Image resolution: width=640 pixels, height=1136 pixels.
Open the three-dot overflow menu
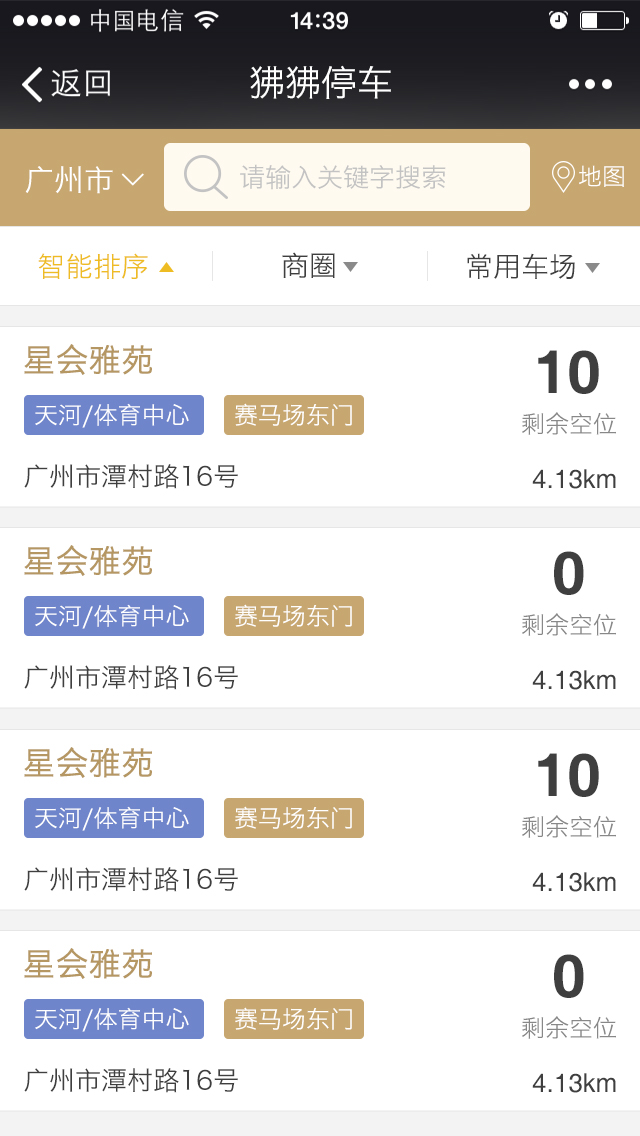590,85
